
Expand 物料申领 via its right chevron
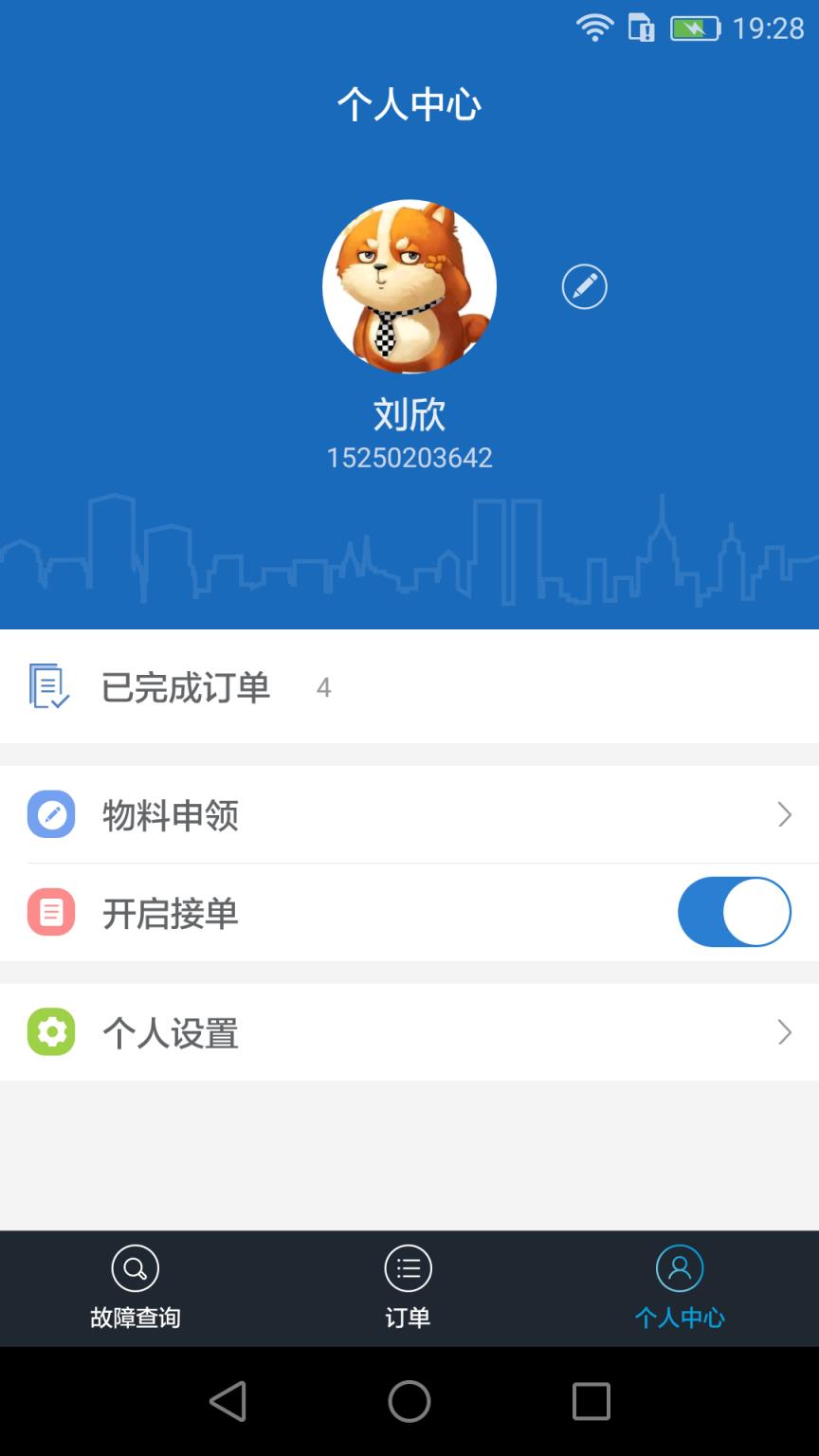(x=785, y=815)
